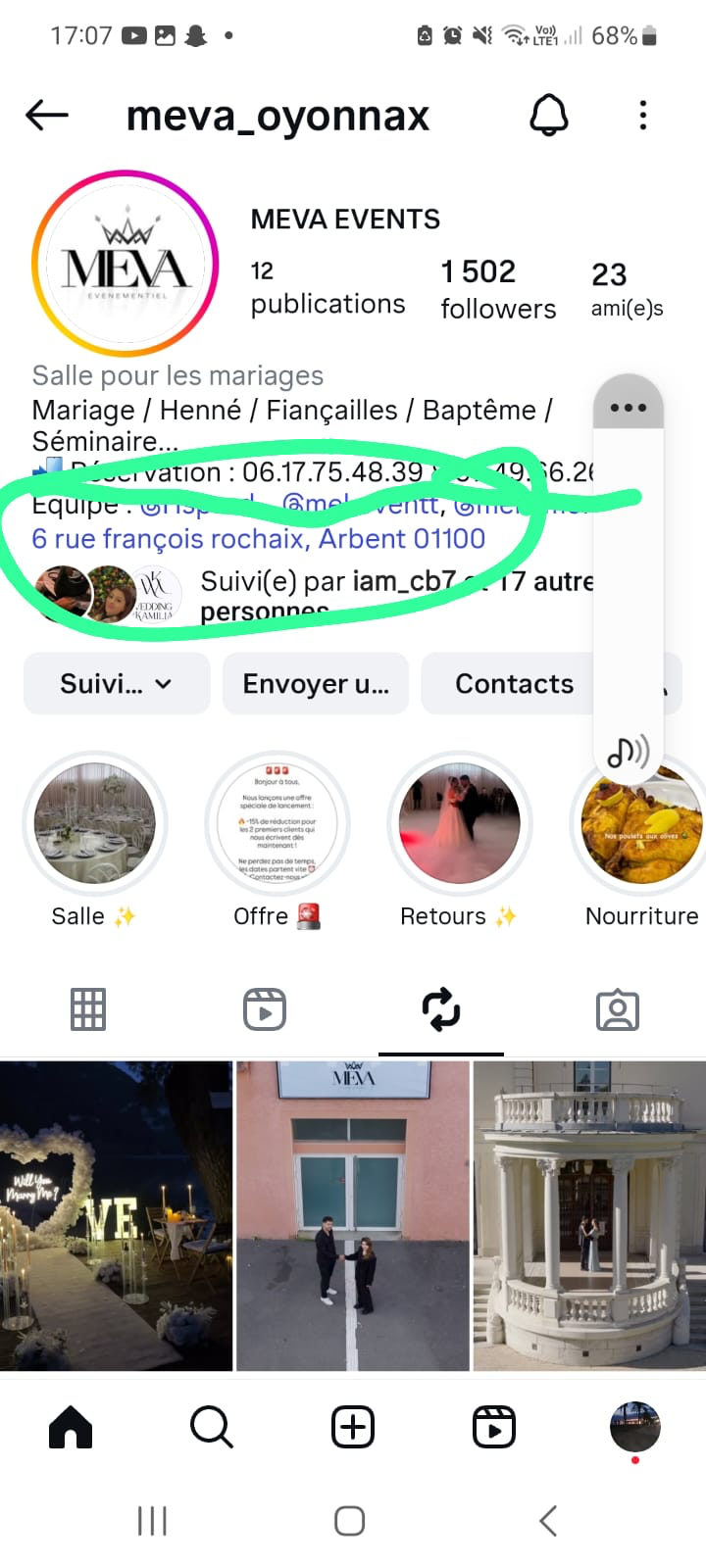Image resolution: width=706 pixels, height=1568 pixels.
Task: Go back with the arrow icon
Action: click(x=47, y=116)
